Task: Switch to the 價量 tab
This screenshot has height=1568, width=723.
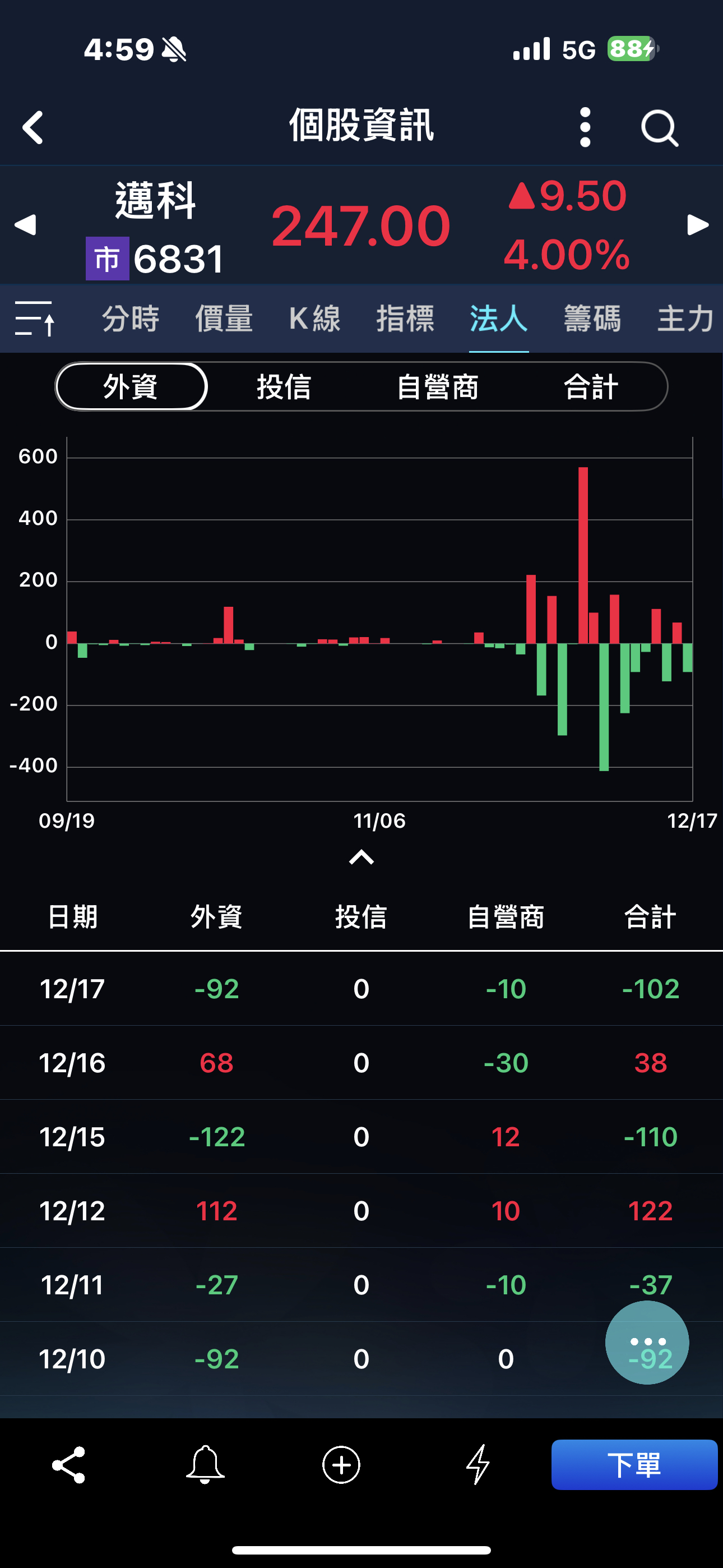Action: [224, 319]
